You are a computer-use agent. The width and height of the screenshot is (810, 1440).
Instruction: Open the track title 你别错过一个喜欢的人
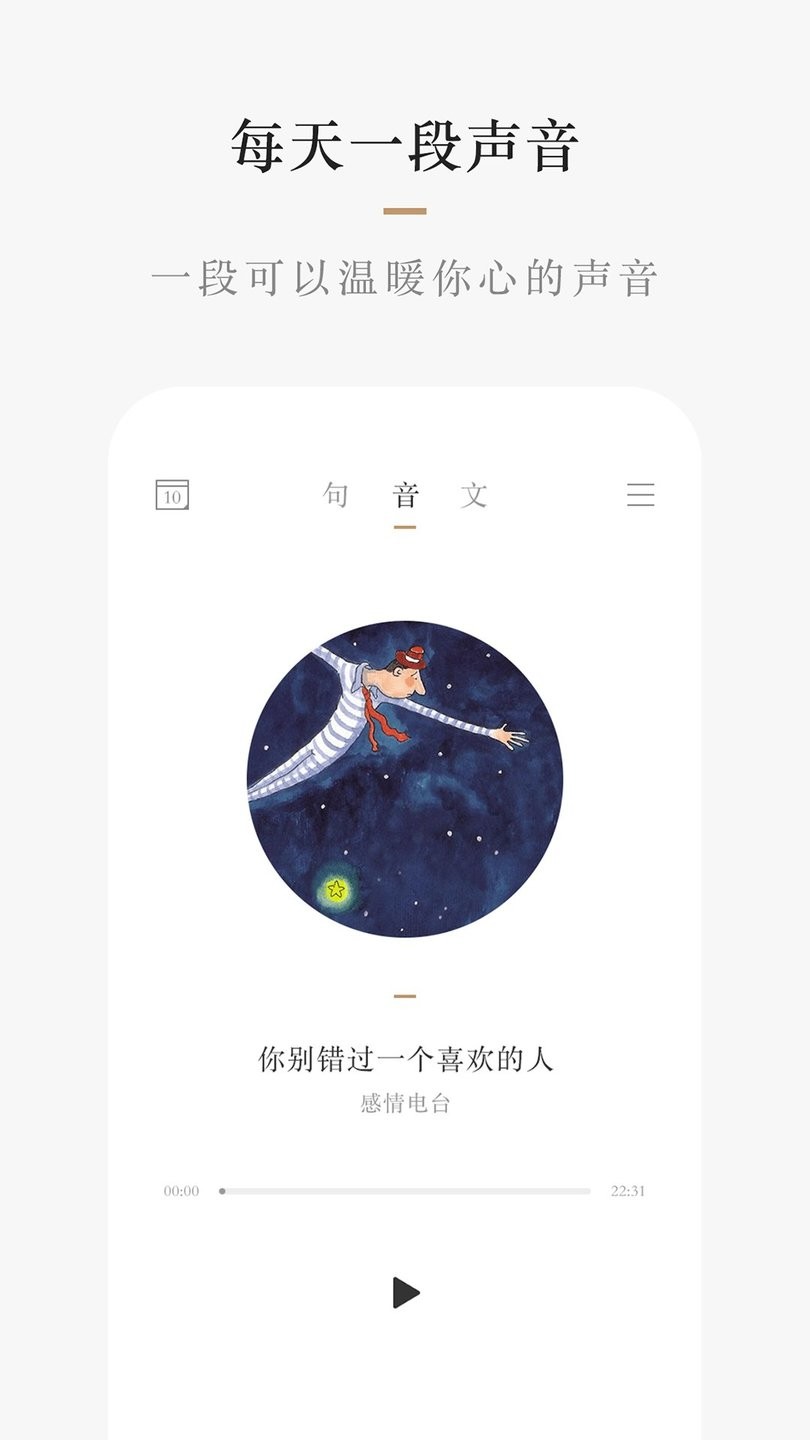tap(405, 1060)
